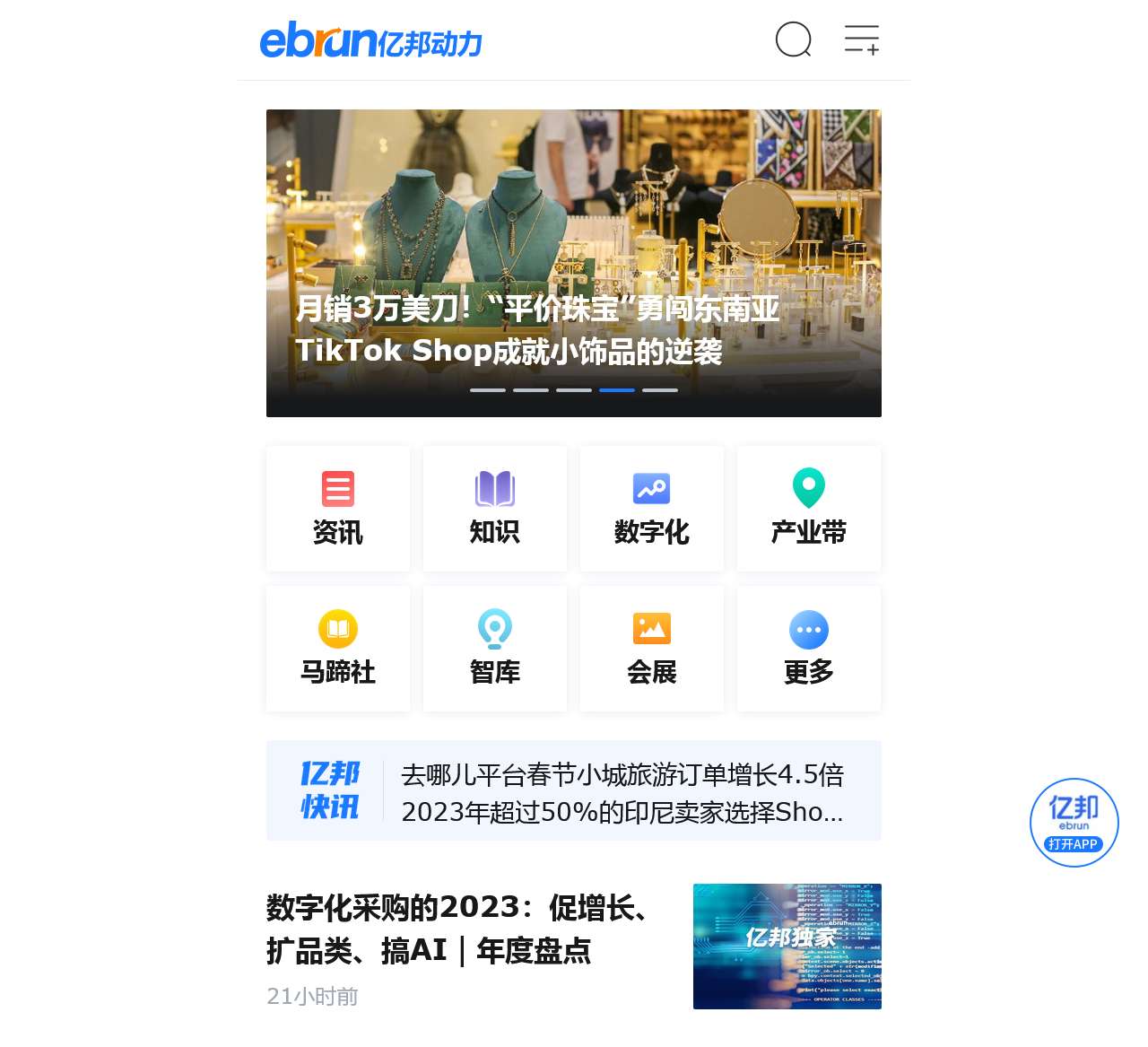This screenshot has height=1047, width=1148.
Task: Visit the 智库 section
Action: point(495,649)
